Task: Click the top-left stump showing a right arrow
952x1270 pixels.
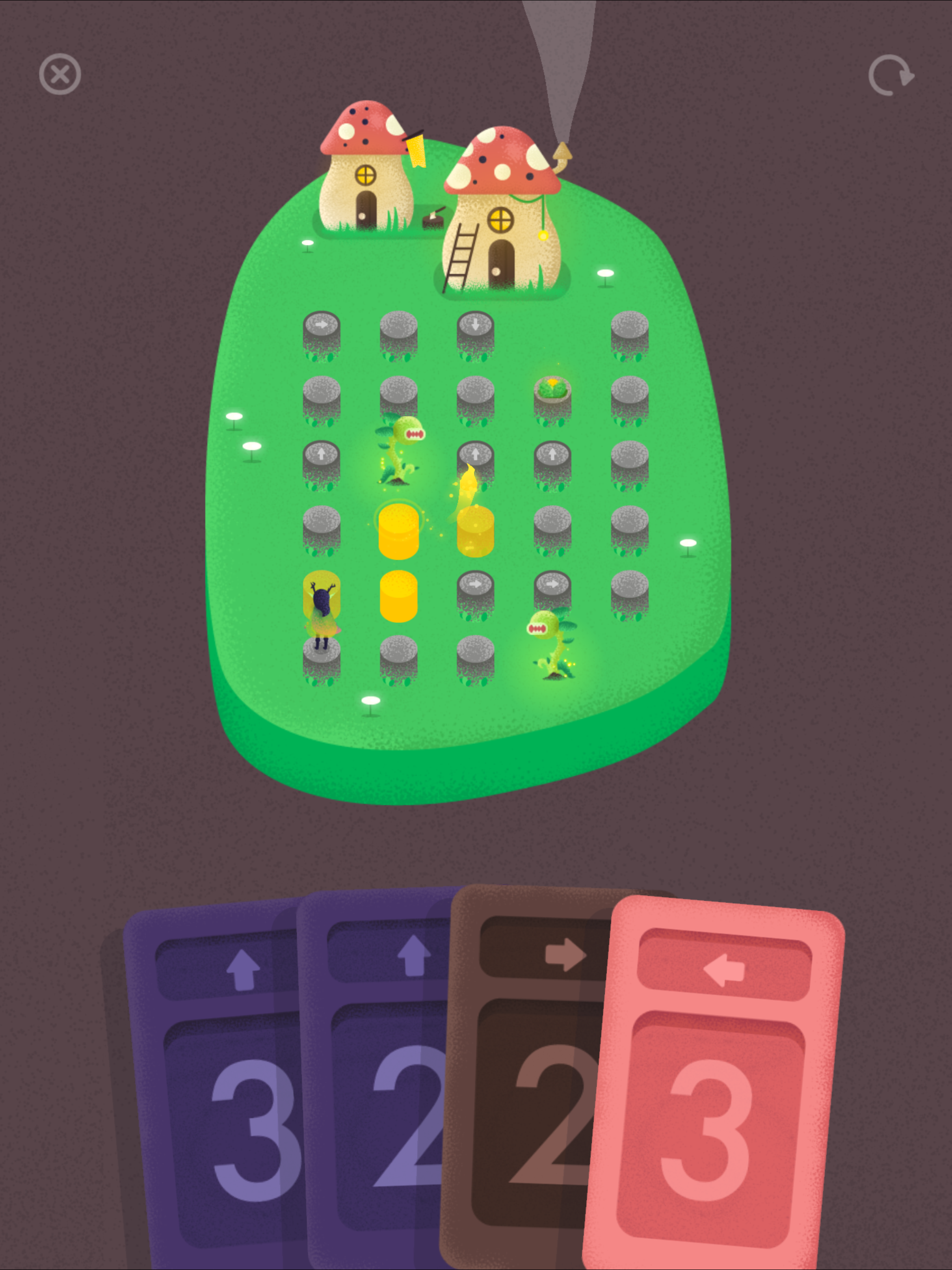Action: pos(323,324)
